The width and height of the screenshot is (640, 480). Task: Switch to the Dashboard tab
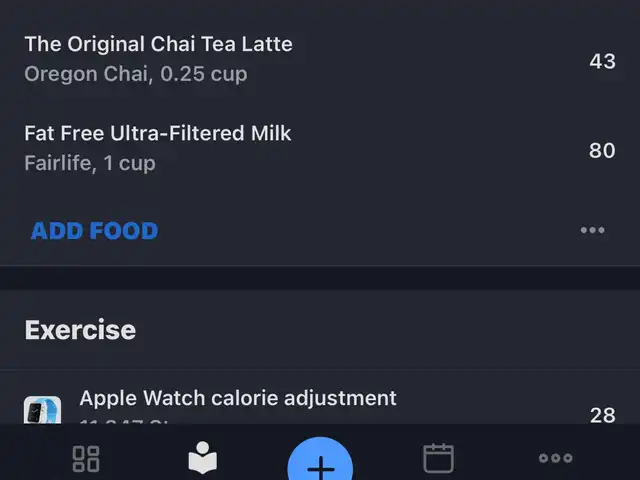click(86, 459)
